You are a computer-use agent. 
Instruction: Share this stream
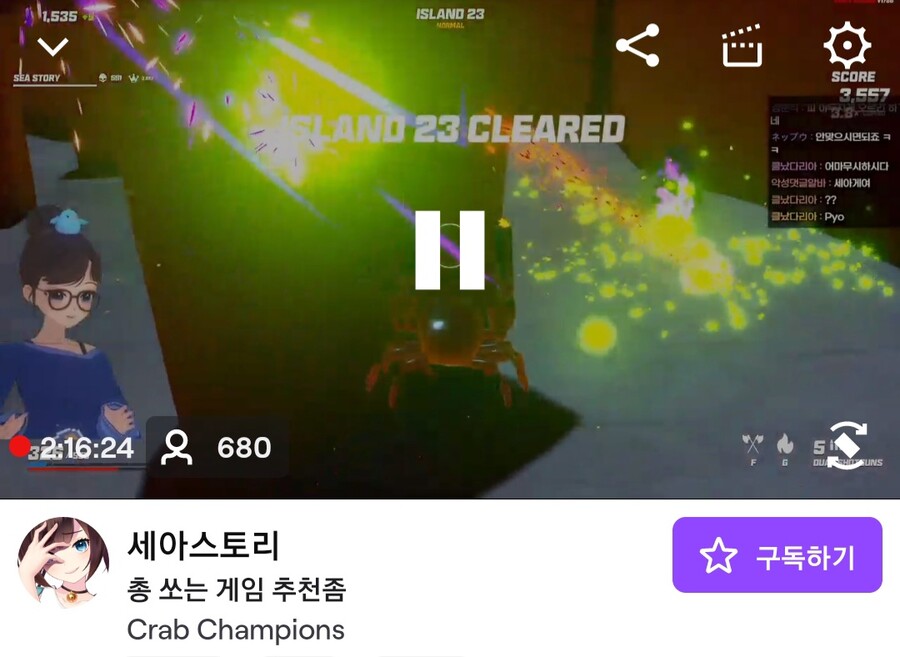pyautogui.click(x=637, y=46)
